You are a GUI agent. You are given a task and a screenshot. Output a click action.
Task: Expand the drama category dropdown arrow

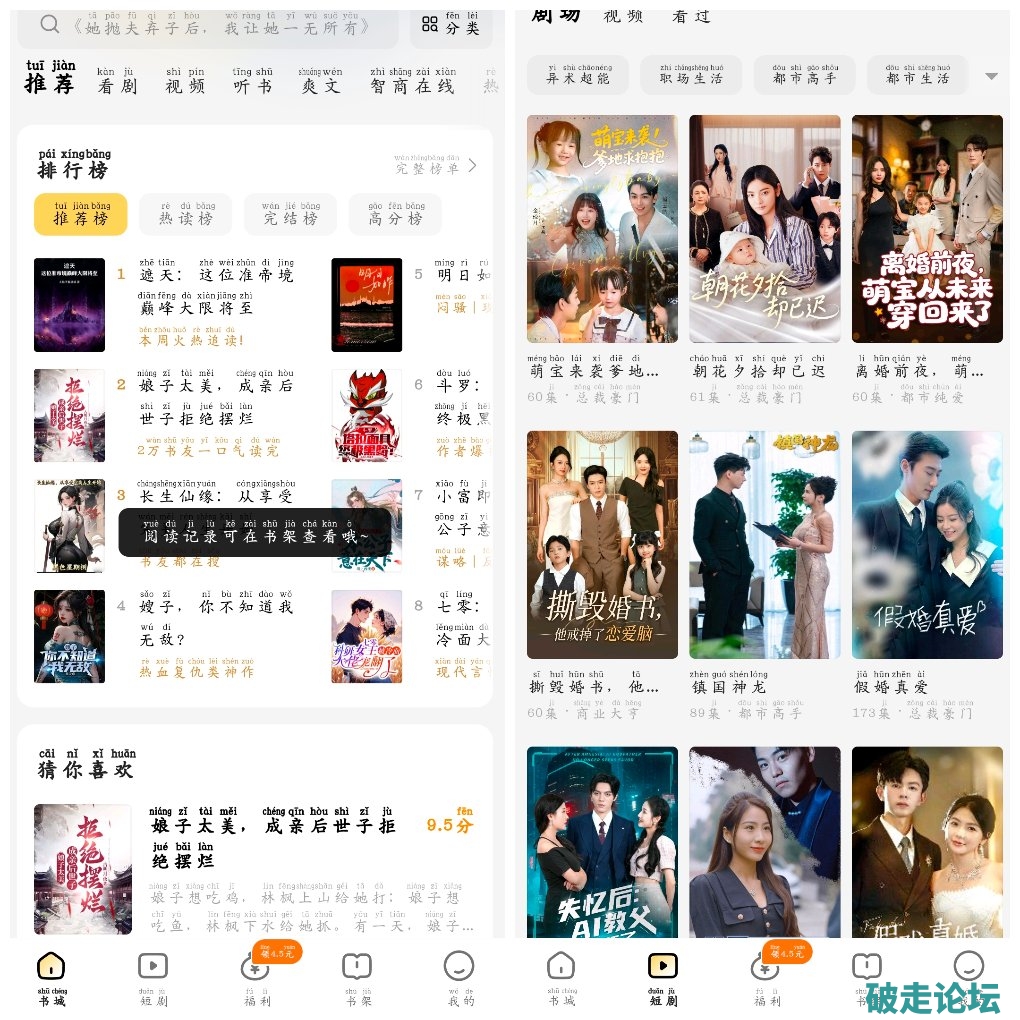click(x=991, y=76)
